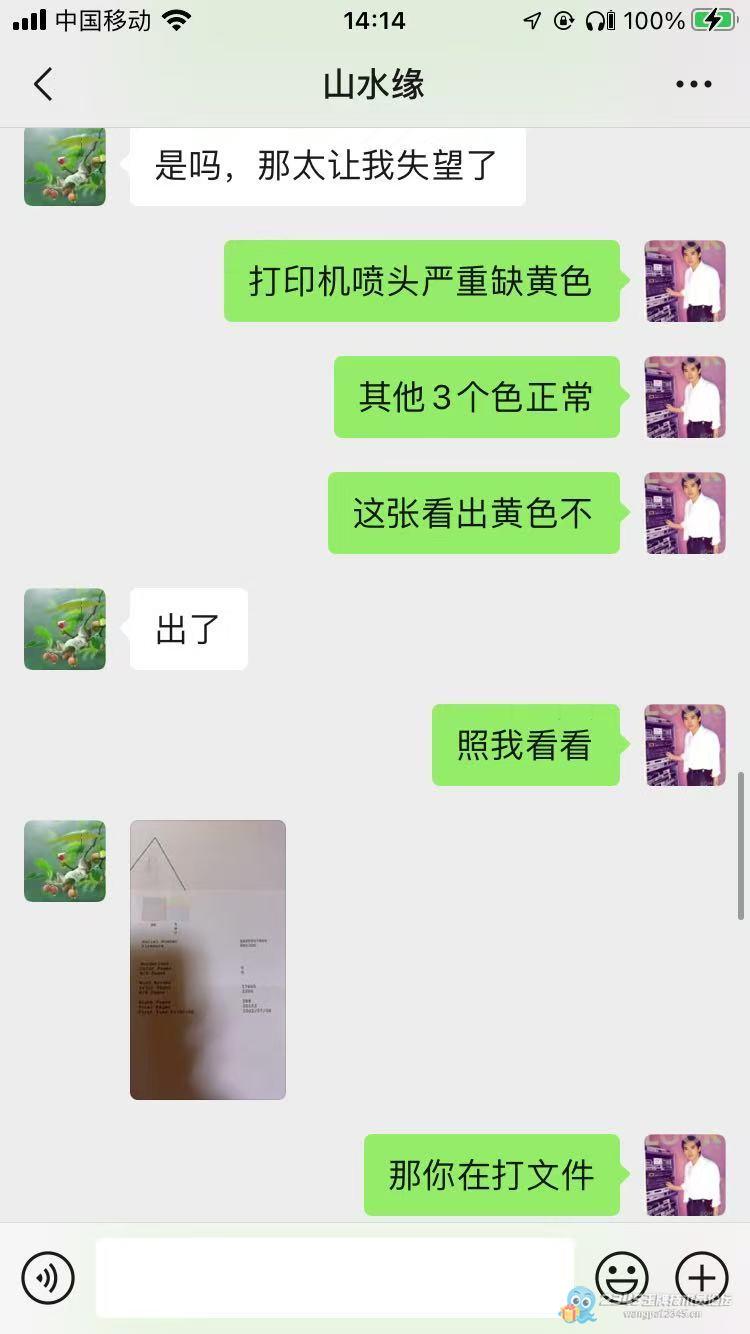This screenshot has height=1334, width=750.
Task: View the received printed page photo
Action: point(208,960)
